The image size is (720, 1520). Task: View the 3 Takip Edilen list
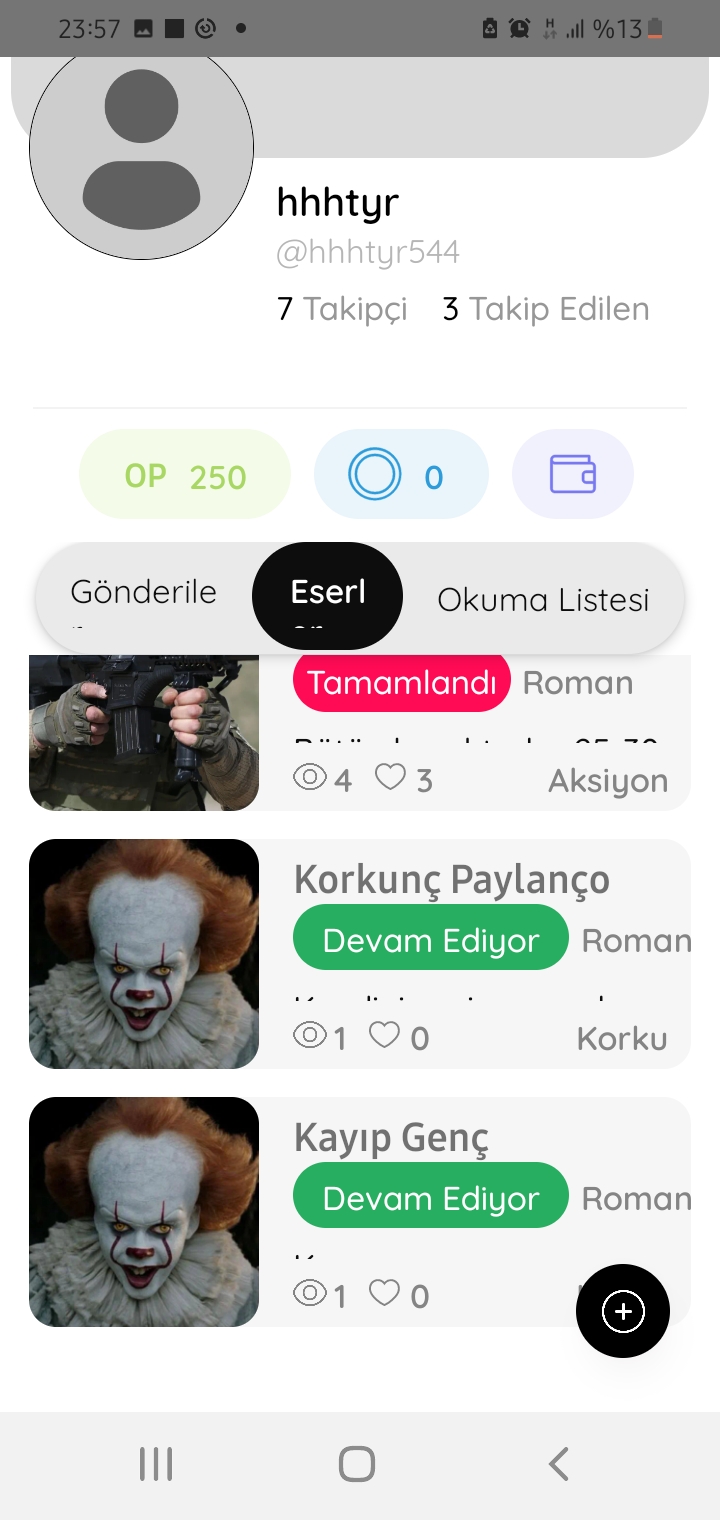click(546, 309)
